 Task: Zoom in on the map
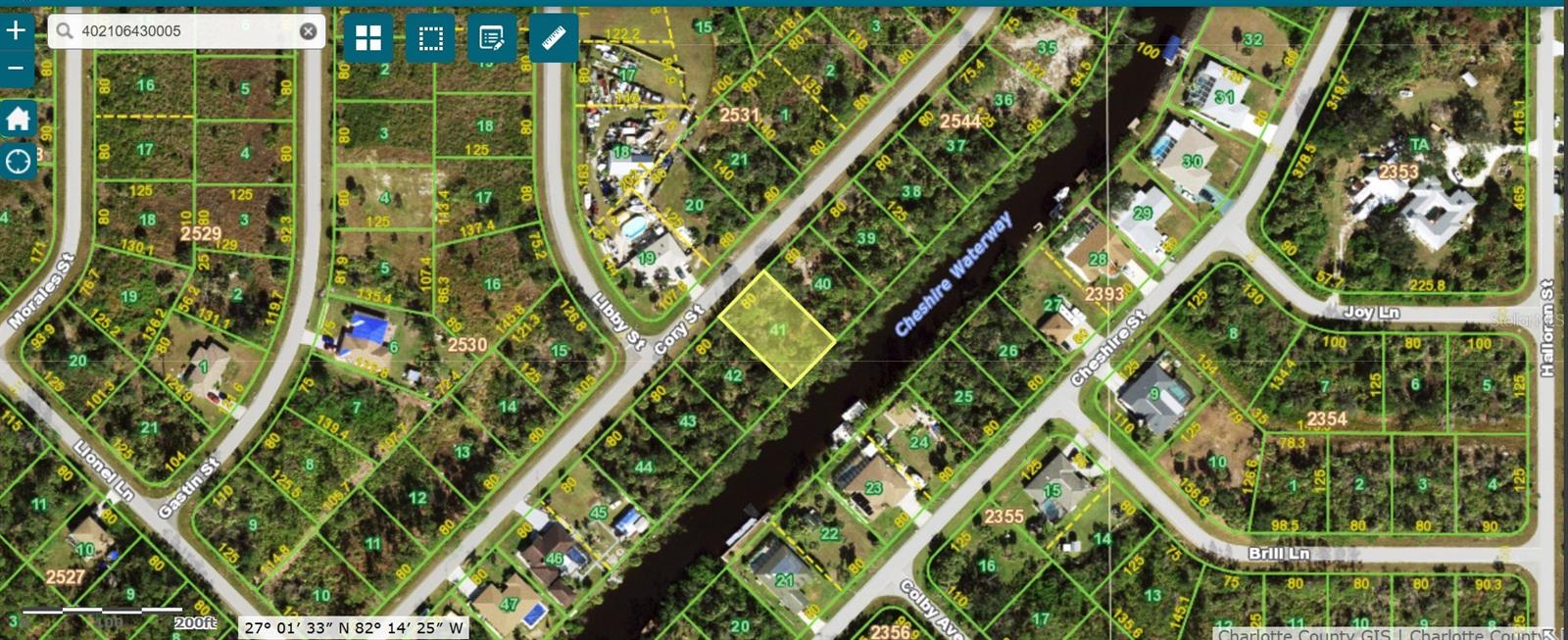(16, 30)
